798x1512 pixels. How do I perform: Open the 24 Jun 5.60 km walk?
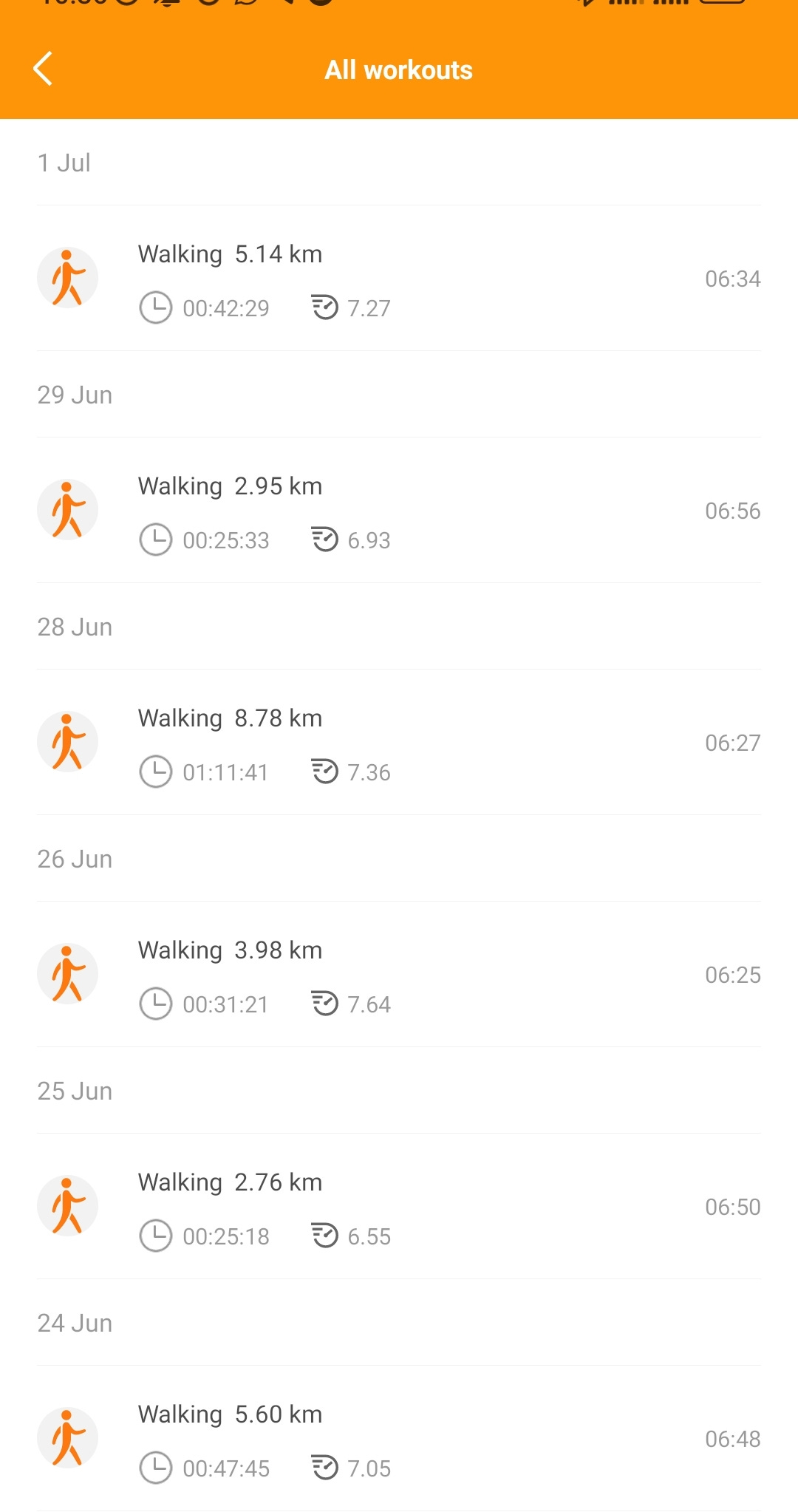399,1439
